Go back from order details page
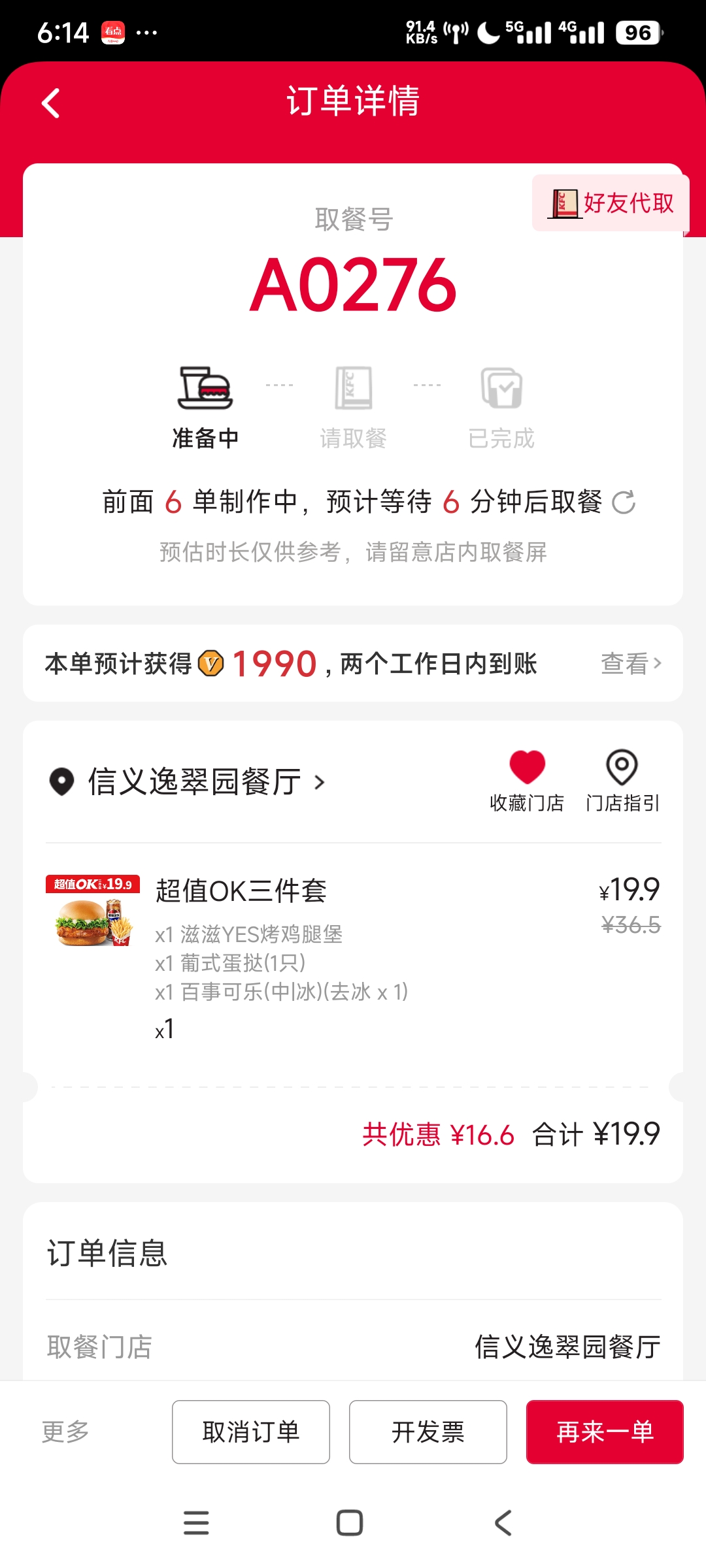Viewport: 706px width, 1568px height. pyautogui.click(x=51, y=103)
